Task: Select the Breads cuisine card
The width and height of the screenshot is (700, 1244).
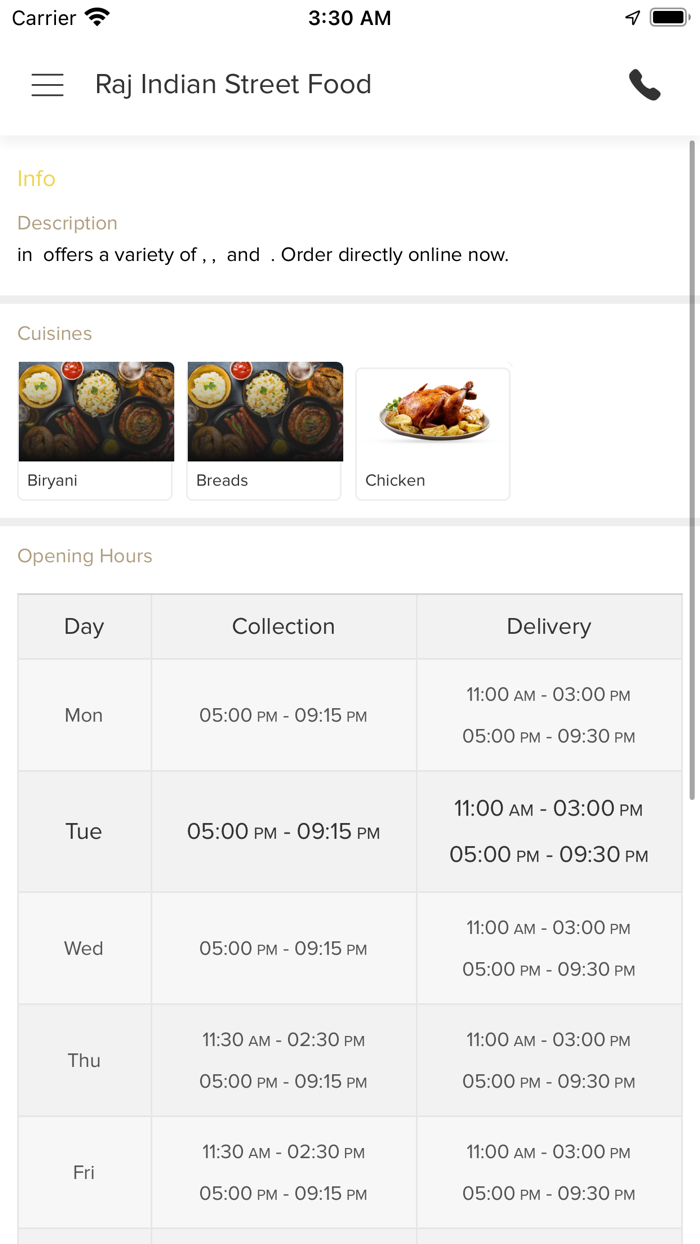Action: click(264, 430)
